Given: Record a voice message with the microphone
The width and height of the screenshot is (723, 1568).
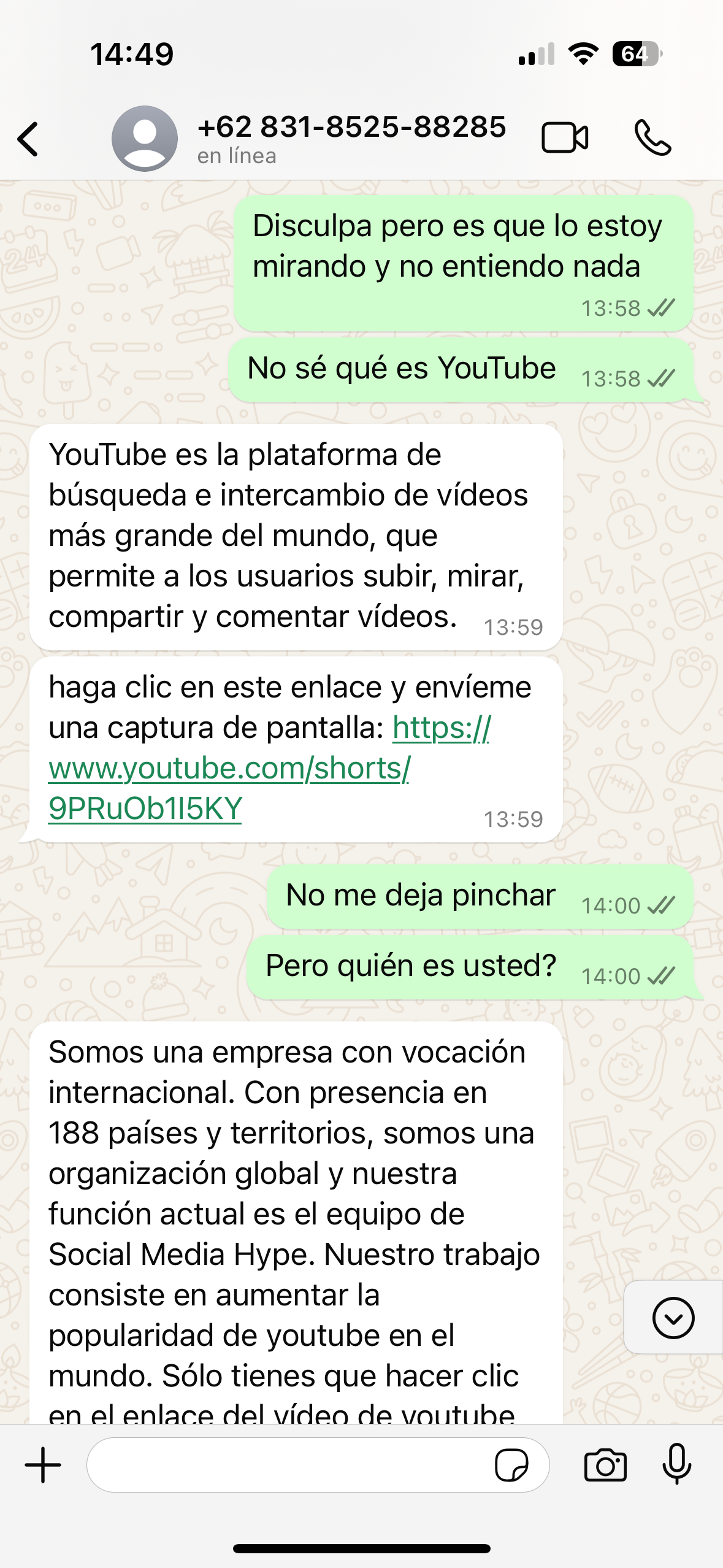Looking at the screenshot, I should [676, 1465].
